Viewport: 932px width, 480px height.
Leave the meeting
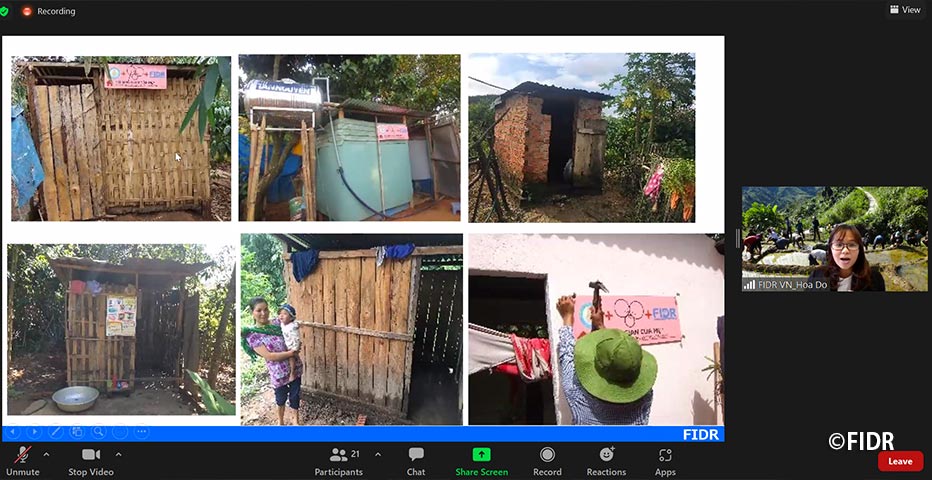coord(900,461)
